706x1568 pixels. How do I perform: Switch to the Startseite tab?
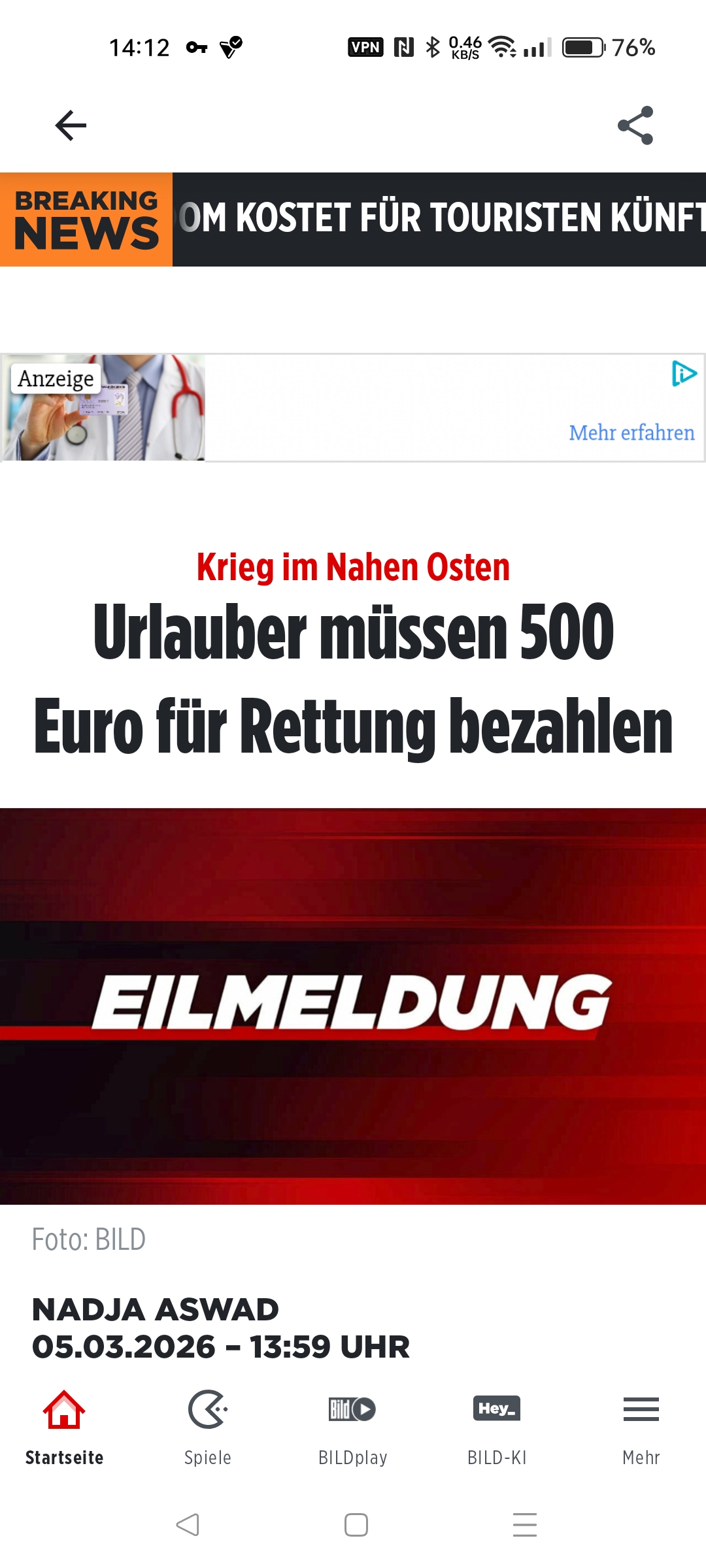(x=64, y=1428)
